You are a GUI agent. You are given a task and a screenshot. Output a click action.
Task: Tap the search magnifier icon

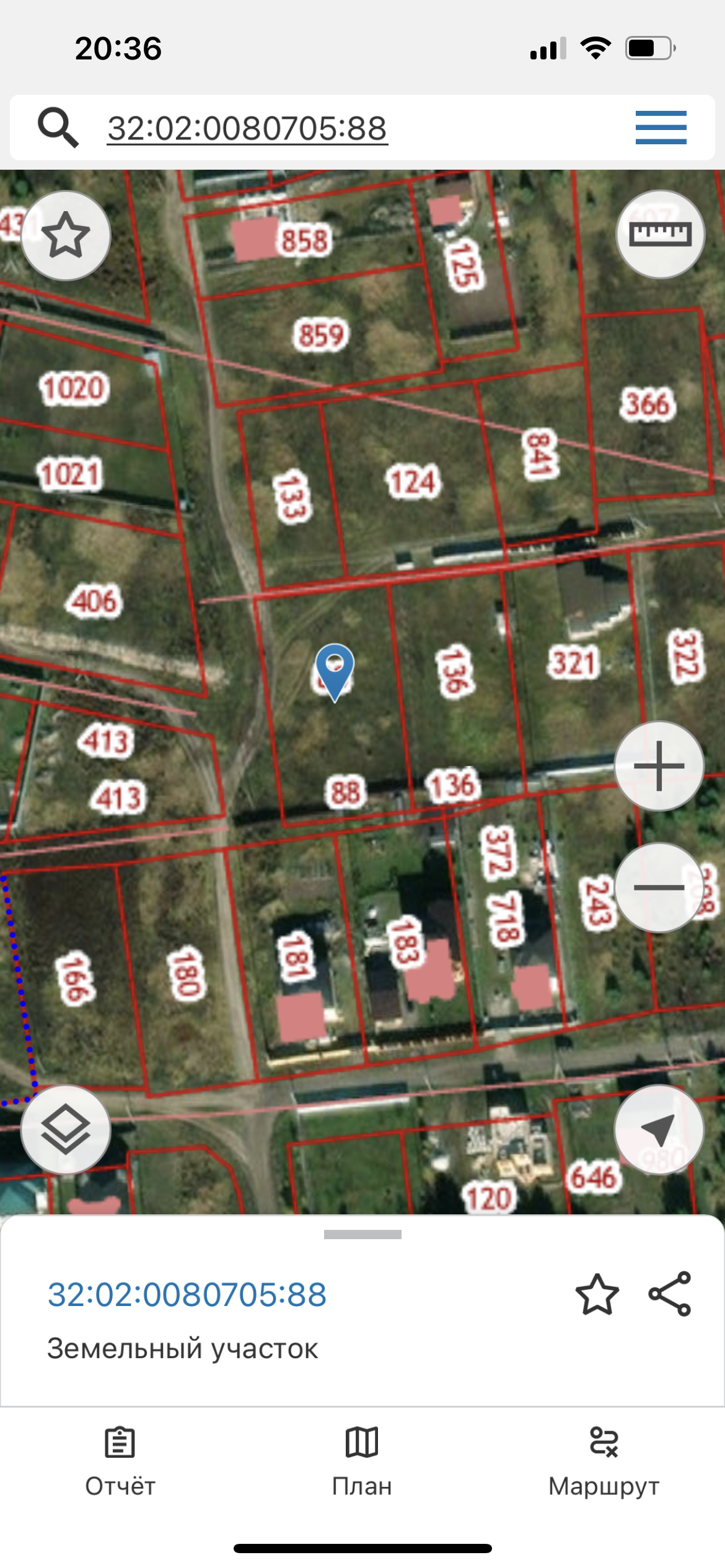(58, 128)
